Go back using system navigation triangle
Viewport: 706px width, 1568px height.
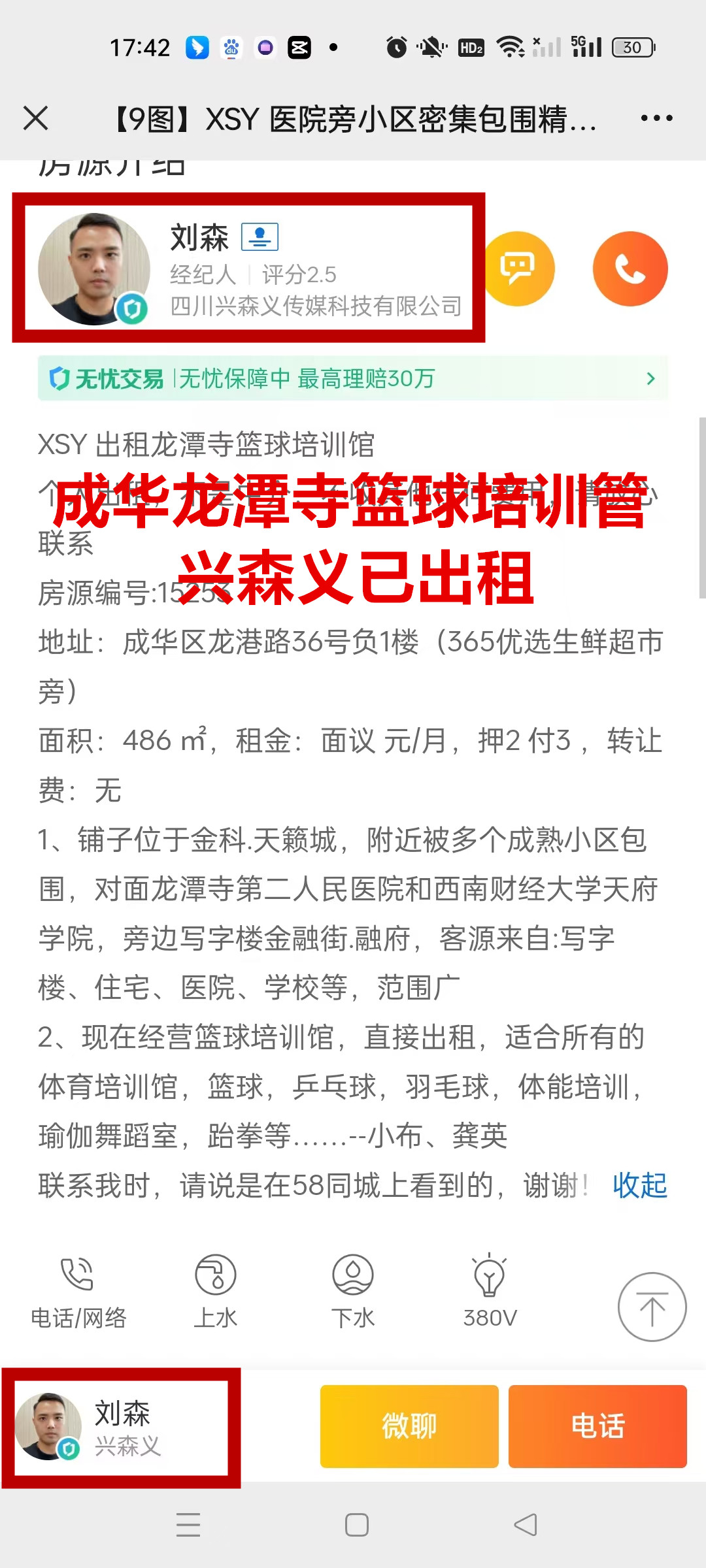[x=525, y=1525]
